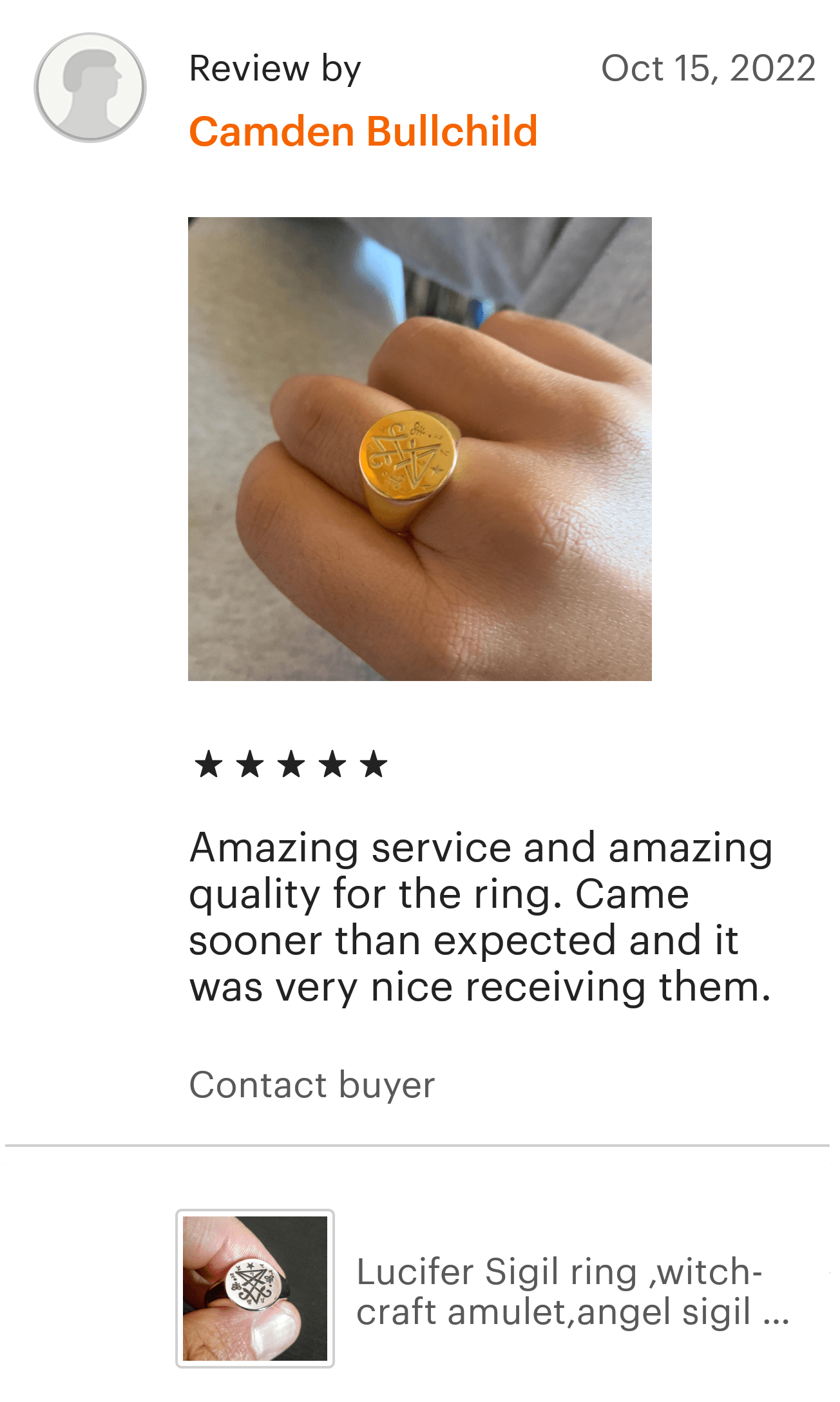Tap the reviewer's avatar picture
The width and height of the screenshot is (840, 1402).
90,88
